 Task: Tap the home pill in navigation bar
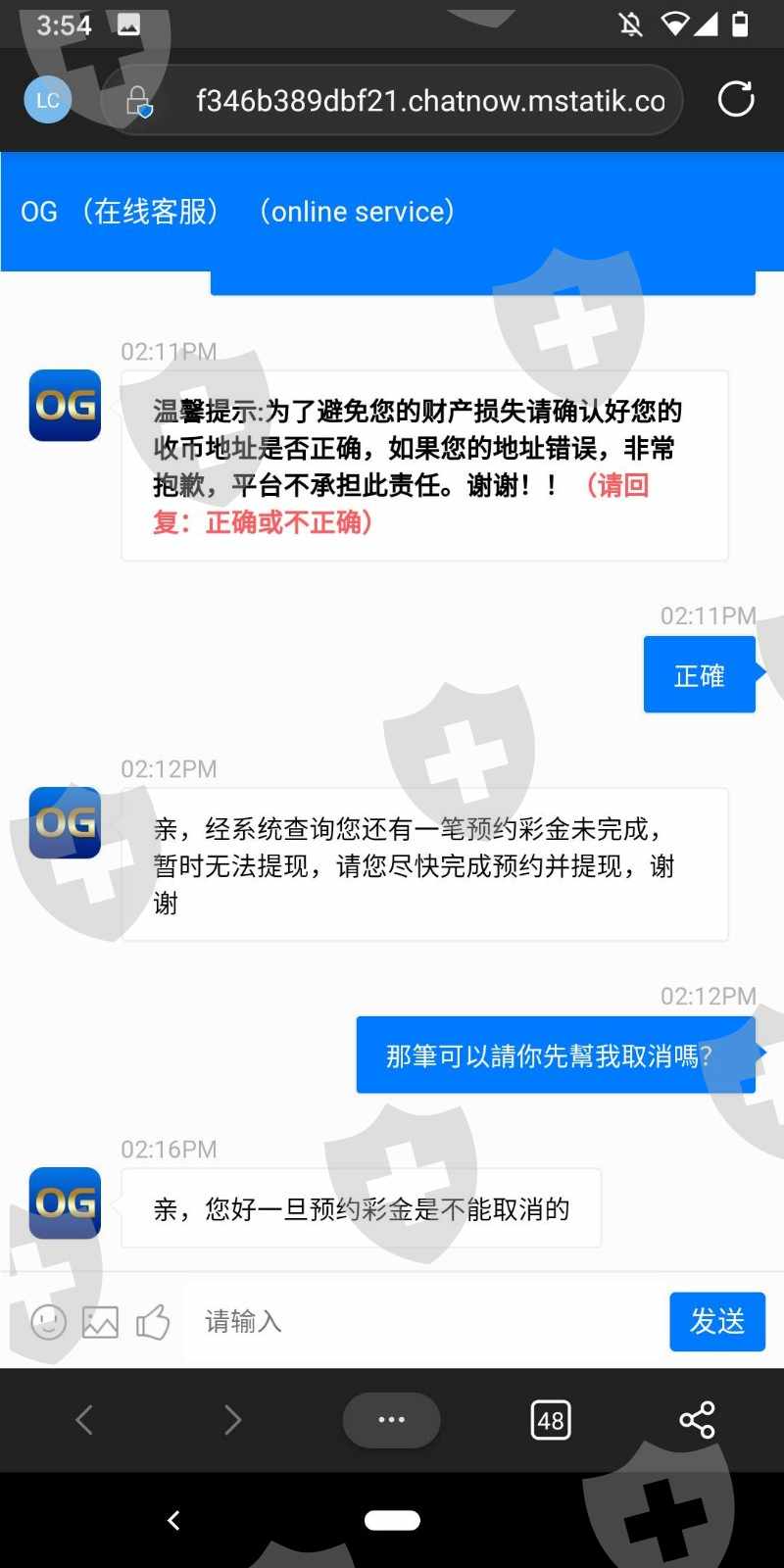coord(392,1520)
